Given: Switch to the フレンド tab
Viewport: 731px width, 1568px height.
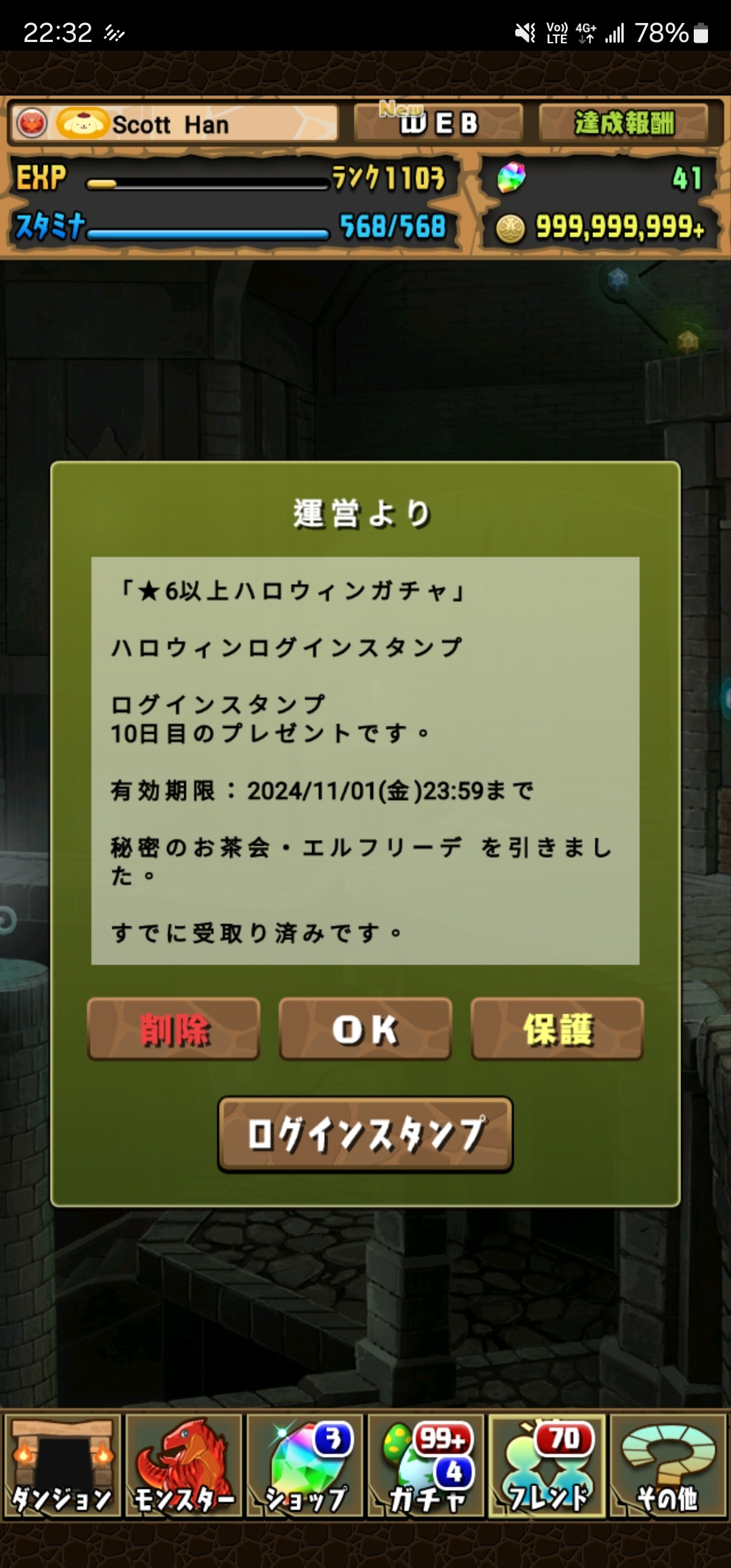Looking at the screenshot, I should point(547,1465).
